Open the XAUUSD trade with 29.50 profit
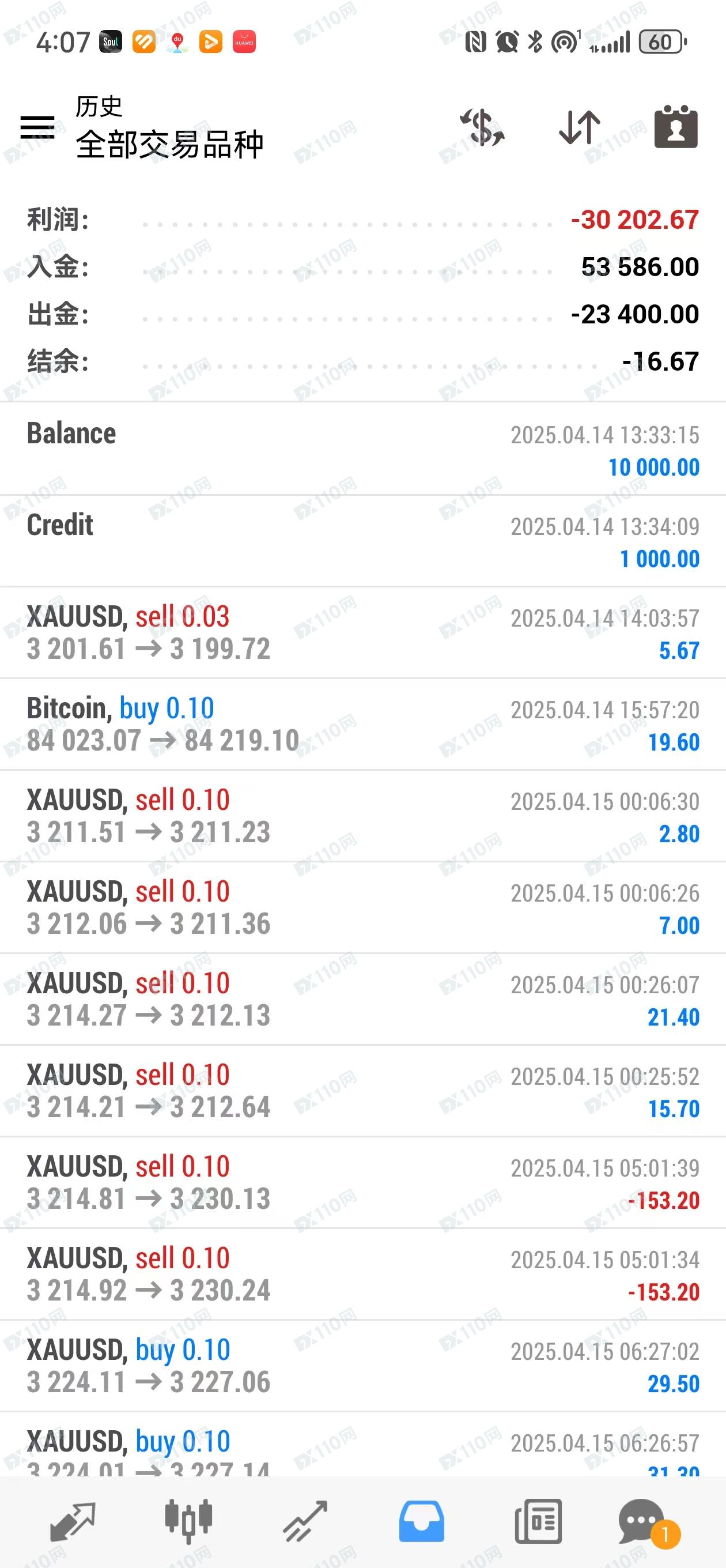The height and width of the screenshot is (1568, 726). 362,1366
